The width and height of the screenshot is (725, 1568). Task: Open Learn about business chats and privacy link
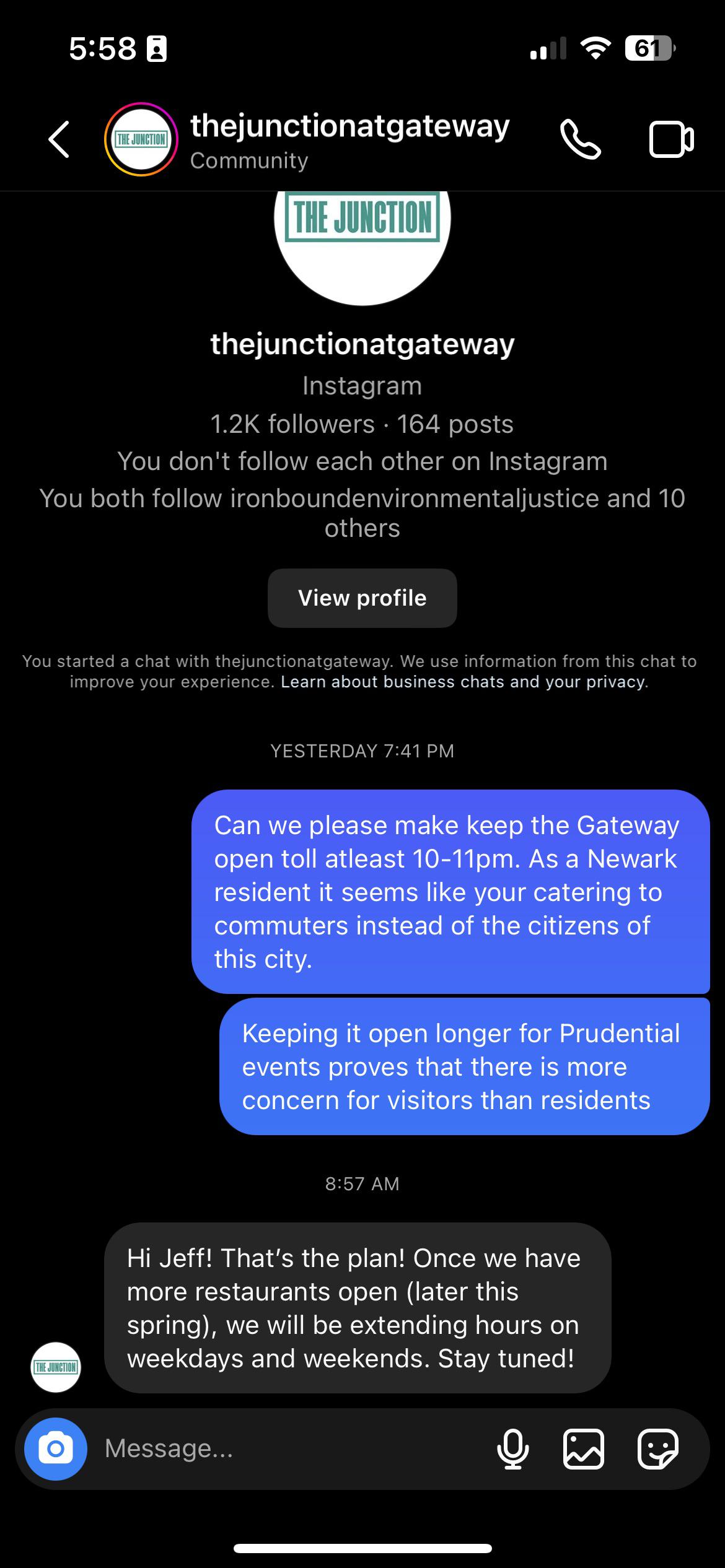click(464, 682)
